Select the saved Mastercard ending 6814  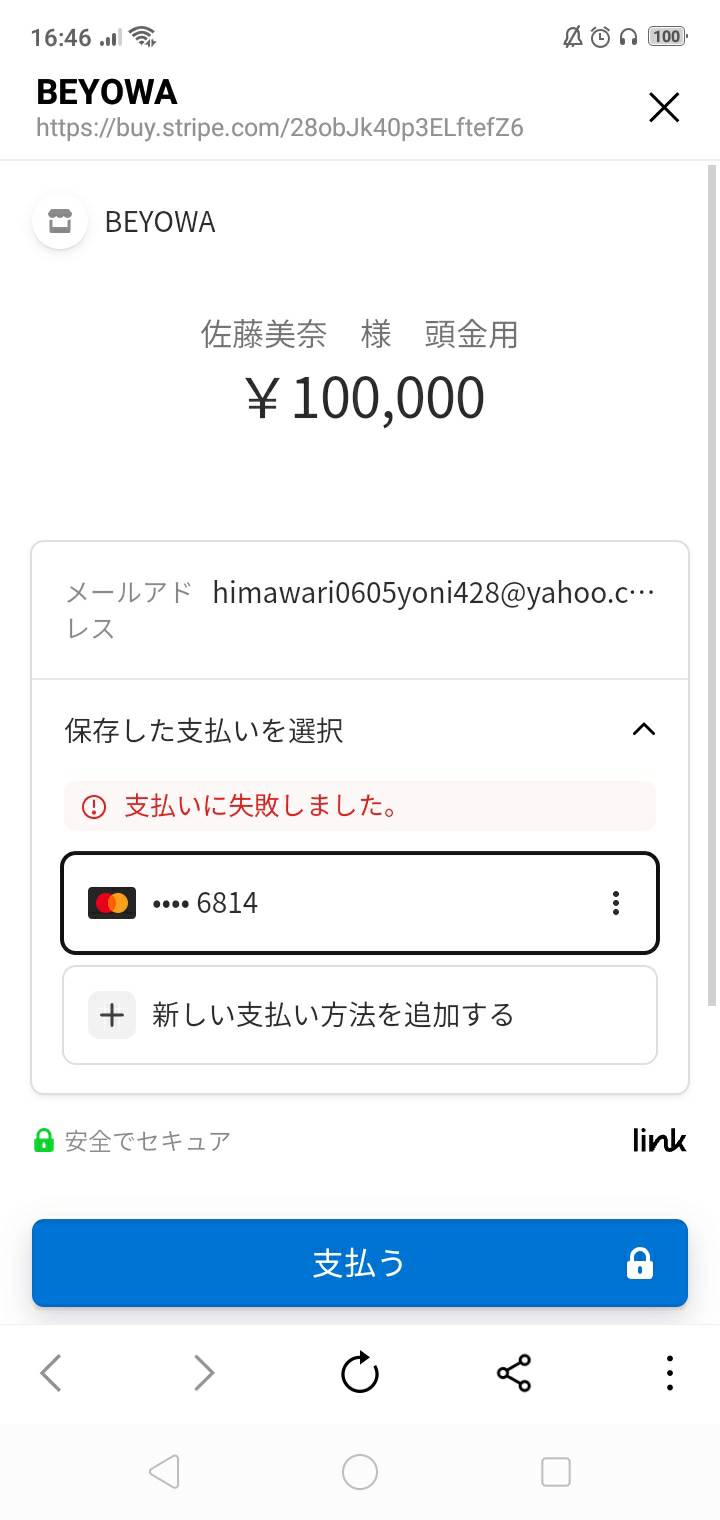coord(360,903)
